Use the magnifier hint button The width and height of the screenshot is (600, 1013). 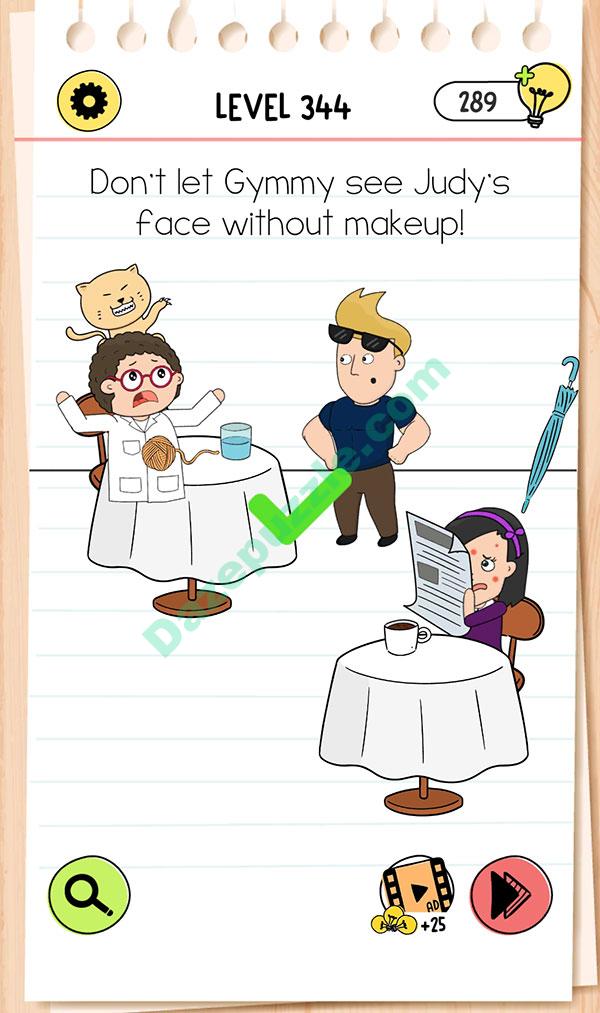tap(89, 895)
